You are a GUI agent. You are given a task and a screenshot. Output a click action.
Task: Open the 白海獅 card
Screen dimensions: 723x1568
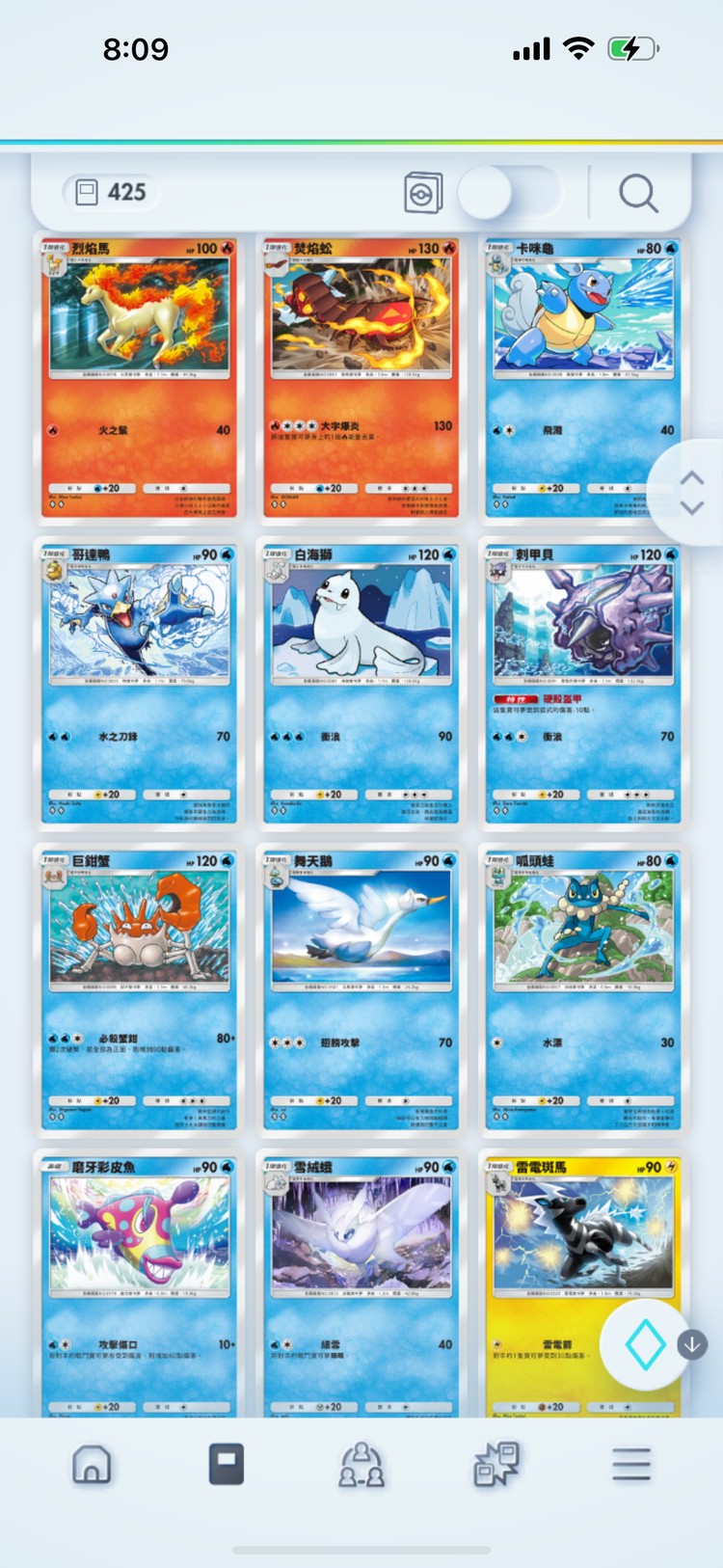(x=361, y=684)
